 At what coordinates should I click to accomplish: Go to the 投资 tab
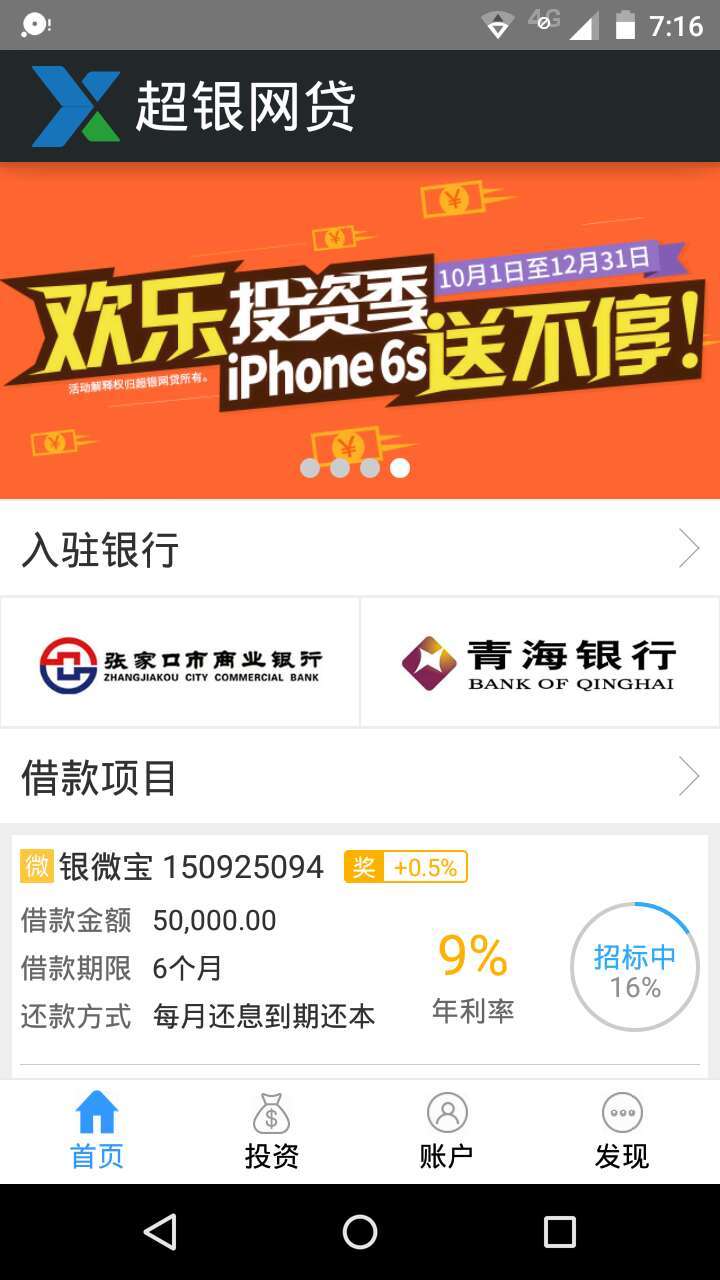271,1132
